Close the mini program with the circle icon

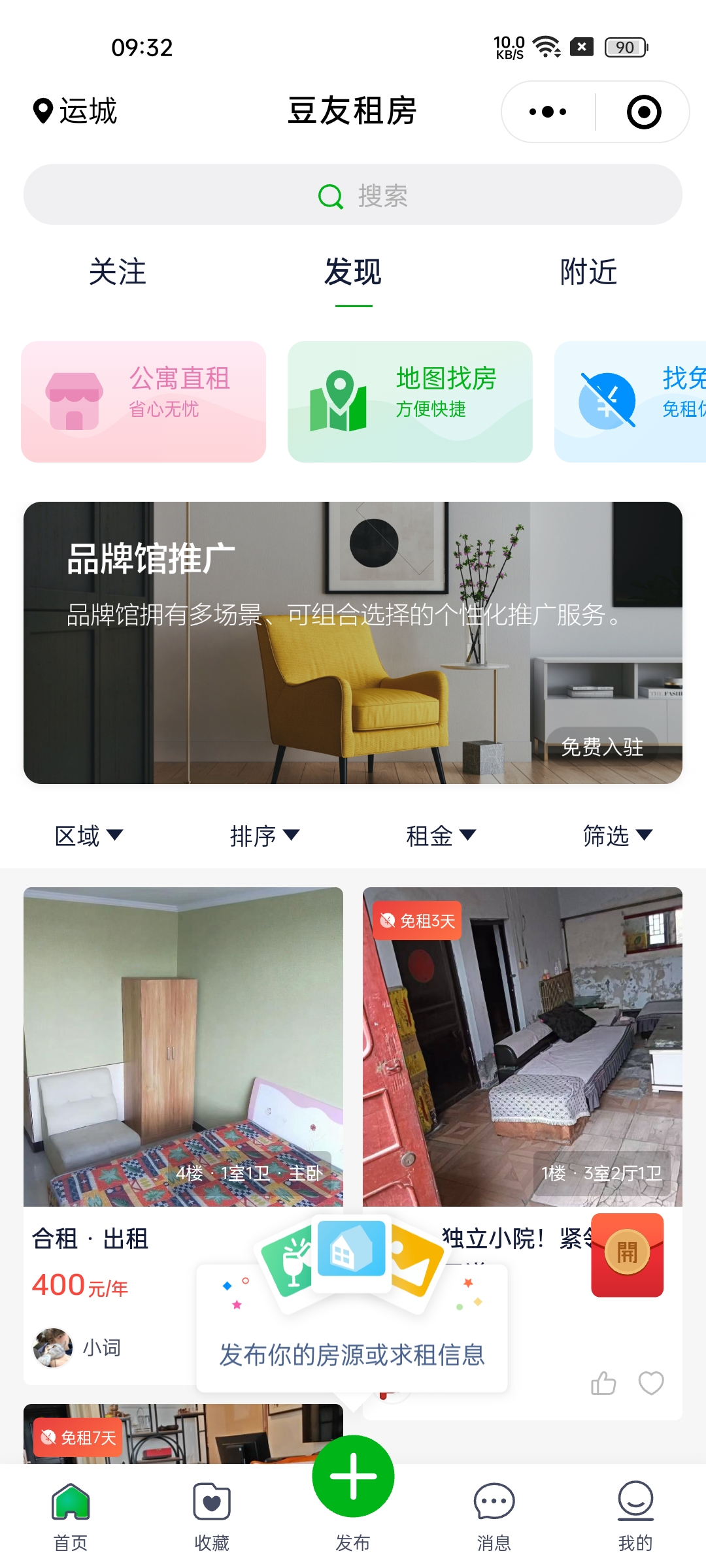pyautogui.click(x=643, y=112)
